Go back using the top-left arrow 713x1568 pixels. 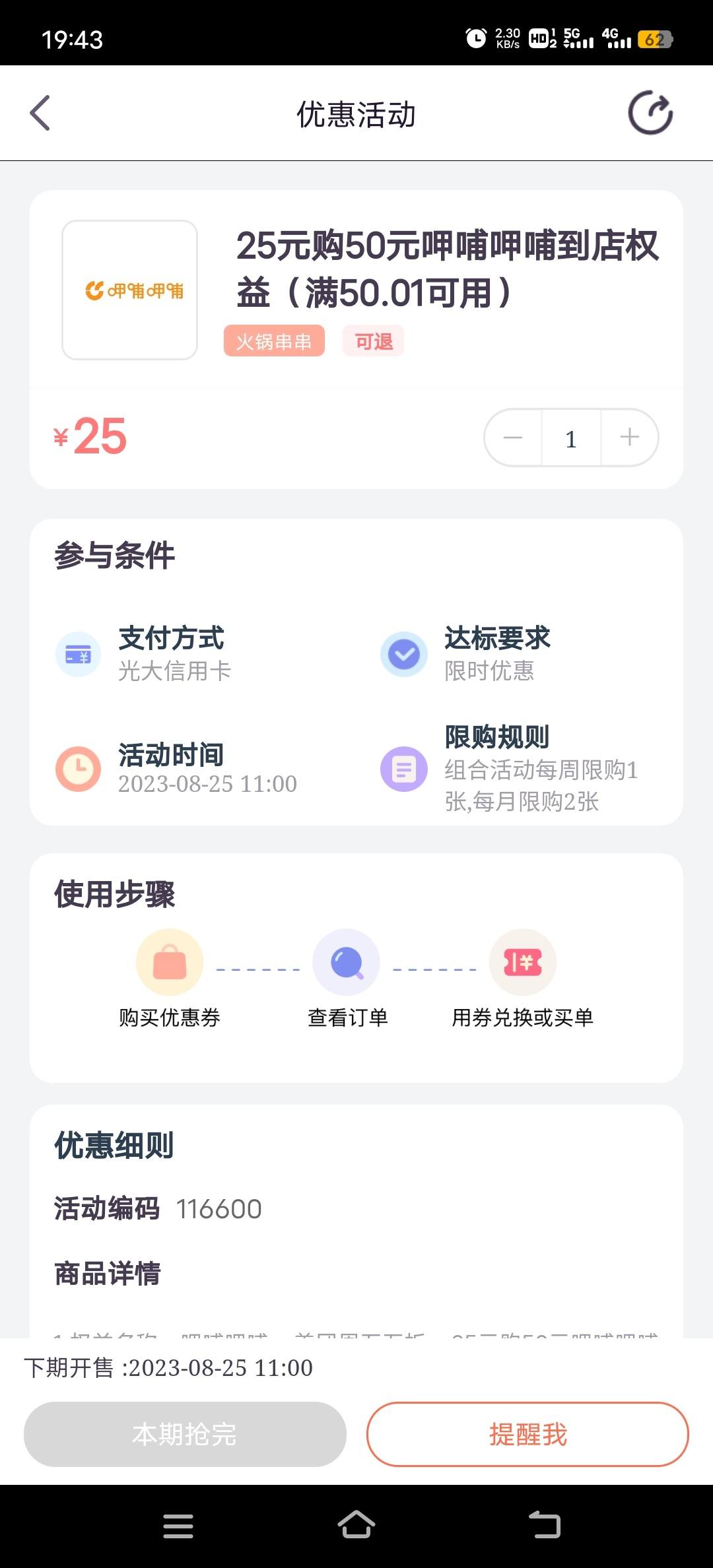[40, 113]
